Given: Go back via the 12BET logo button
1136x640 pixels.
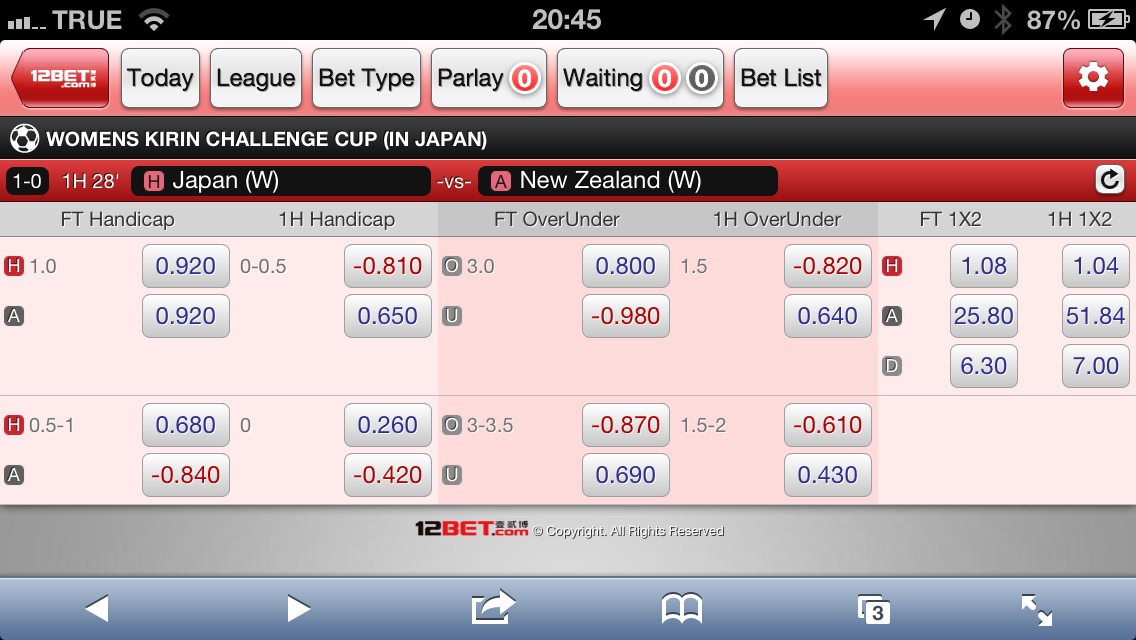Looking at the screenshot, I should coord(60,78).
